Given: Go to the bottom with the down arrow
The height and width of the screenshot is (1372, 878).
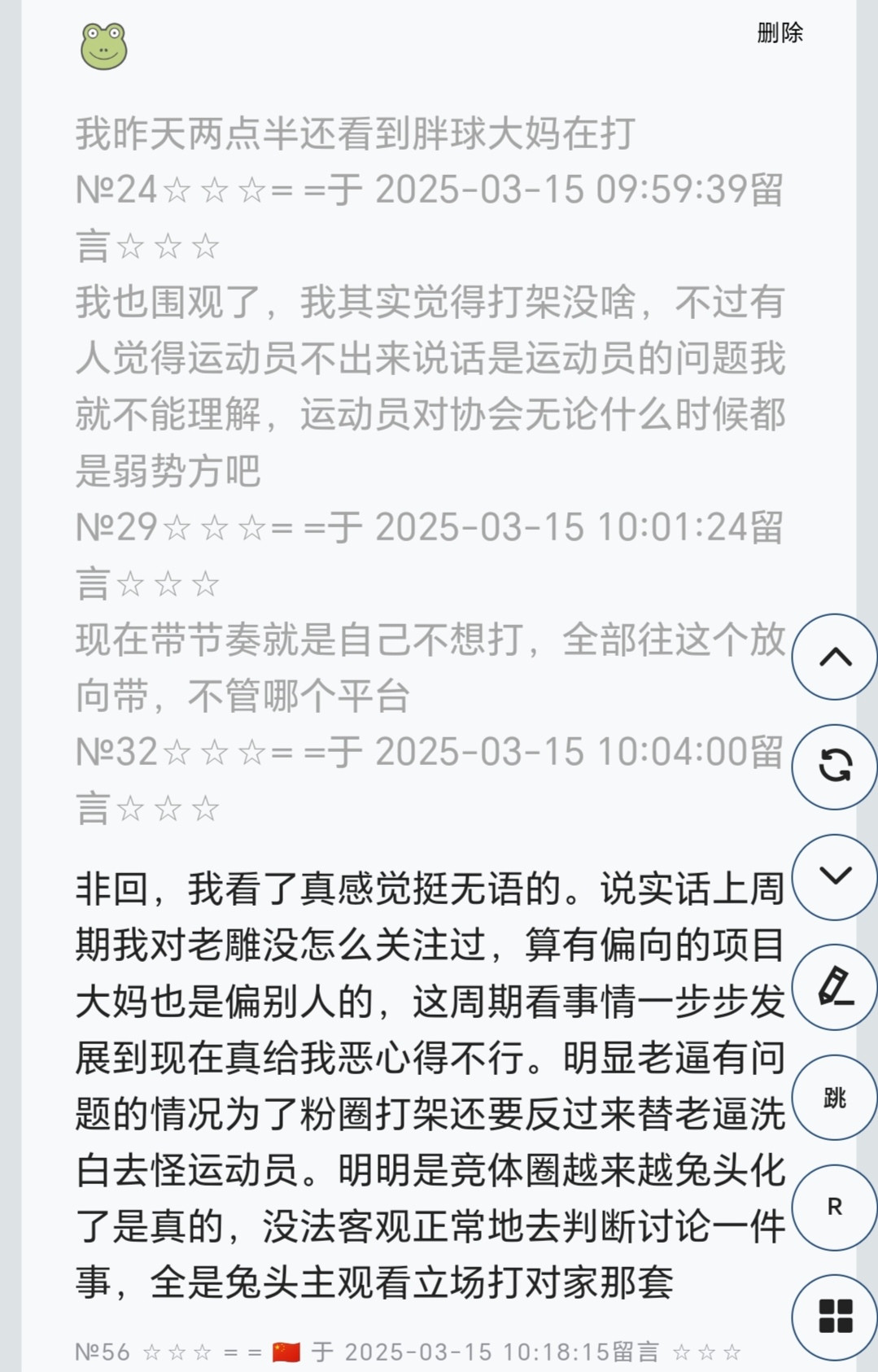Looking at the screenshot, I should coord(835,876).
